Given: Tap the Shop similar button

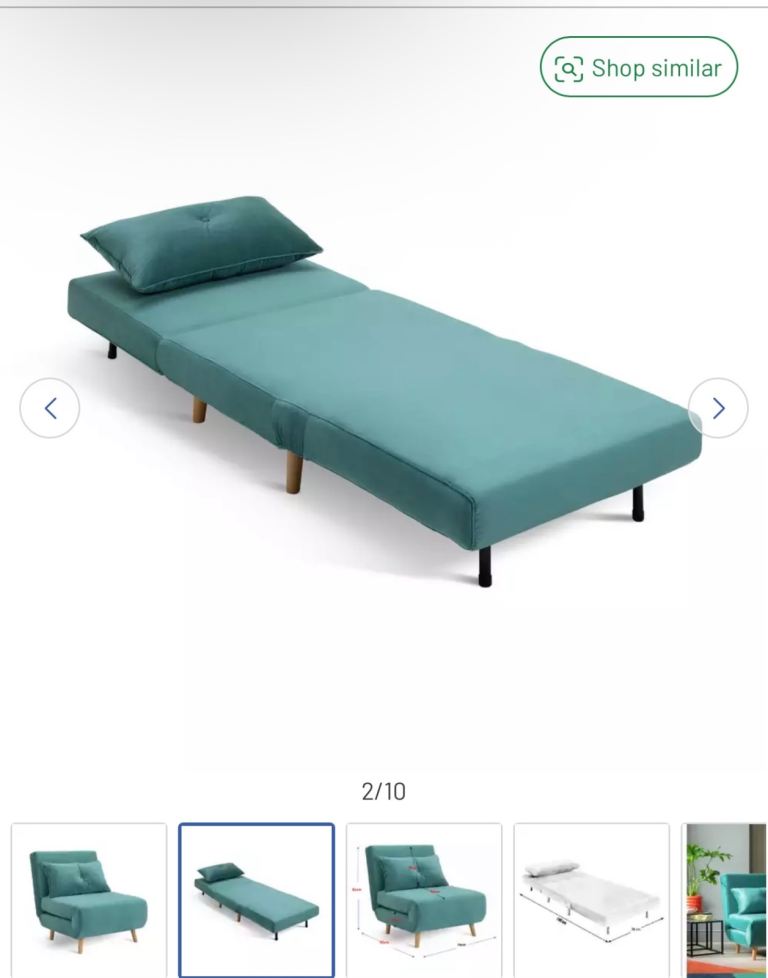Looking at the screenshot, I should tap(639, 68).
